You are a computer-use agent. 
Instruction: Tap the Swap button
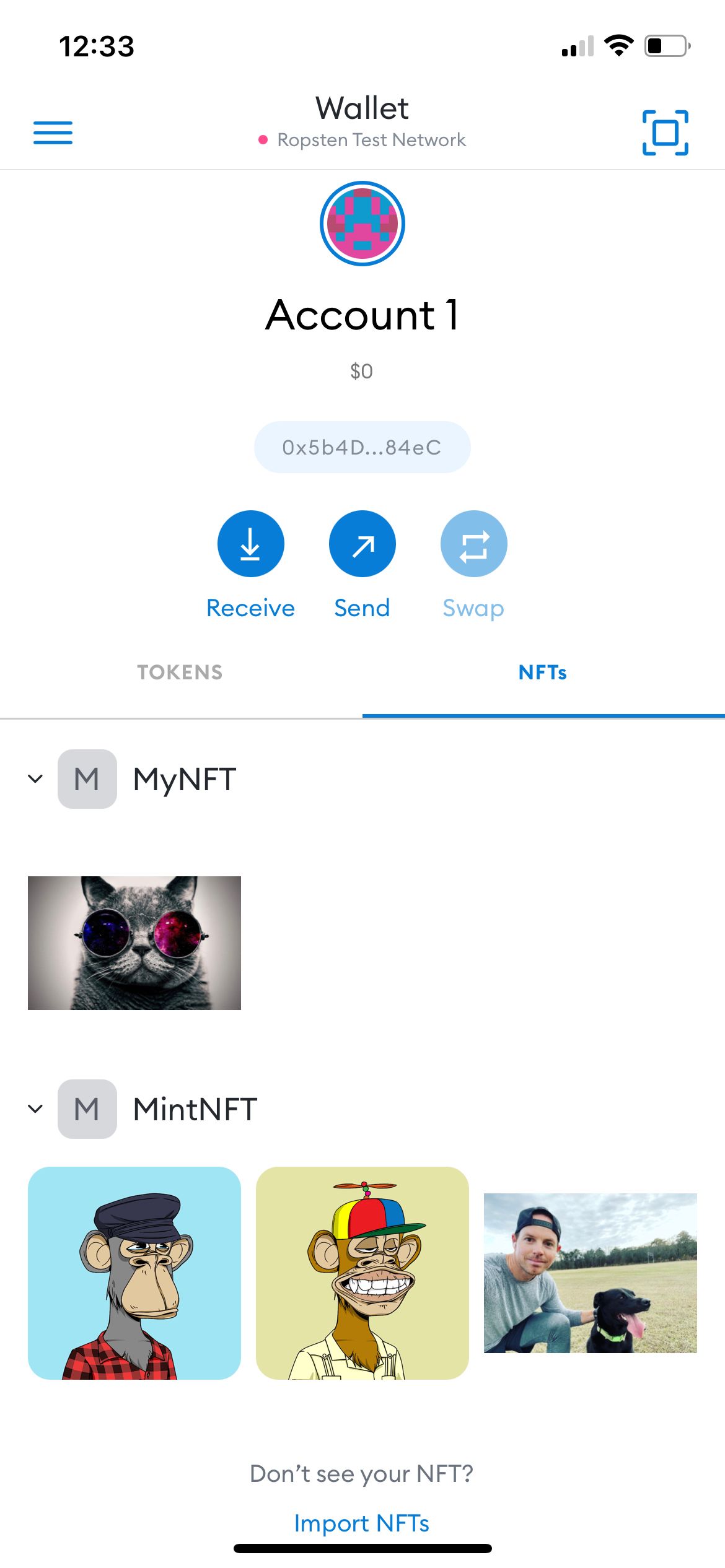pos(473,544)
